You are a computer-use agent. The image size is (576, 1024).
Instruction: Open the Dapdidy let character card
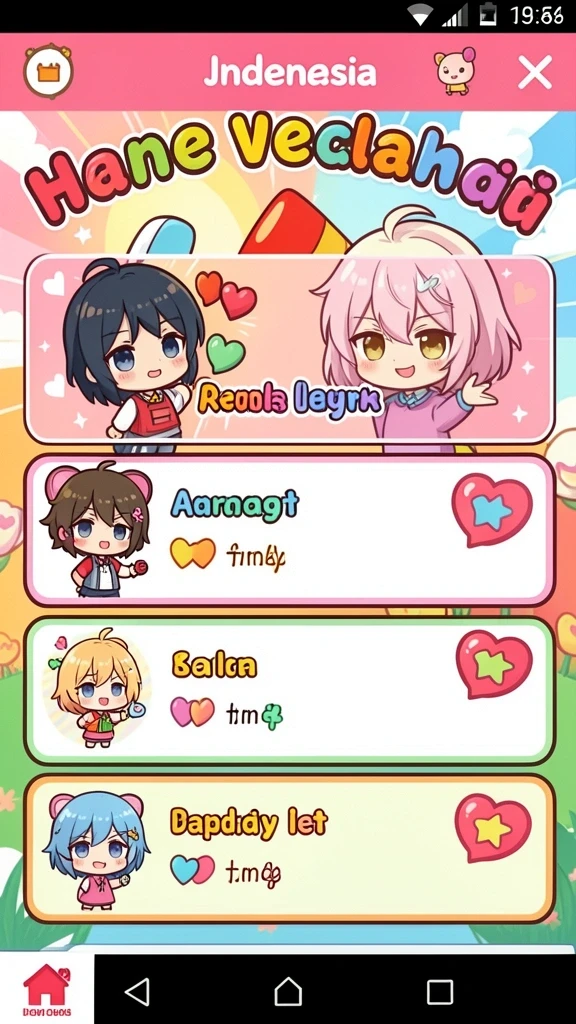click(x=289, y=849)
